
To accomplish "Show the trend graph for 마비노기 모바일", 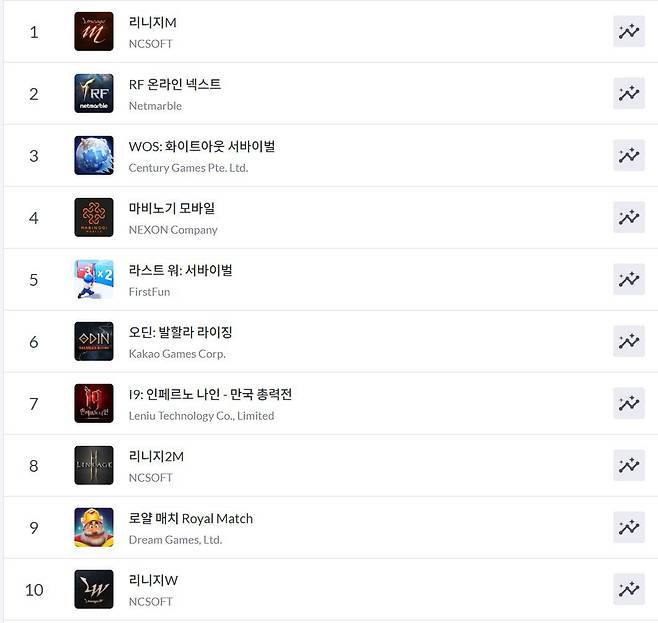I will click(629, 217).
